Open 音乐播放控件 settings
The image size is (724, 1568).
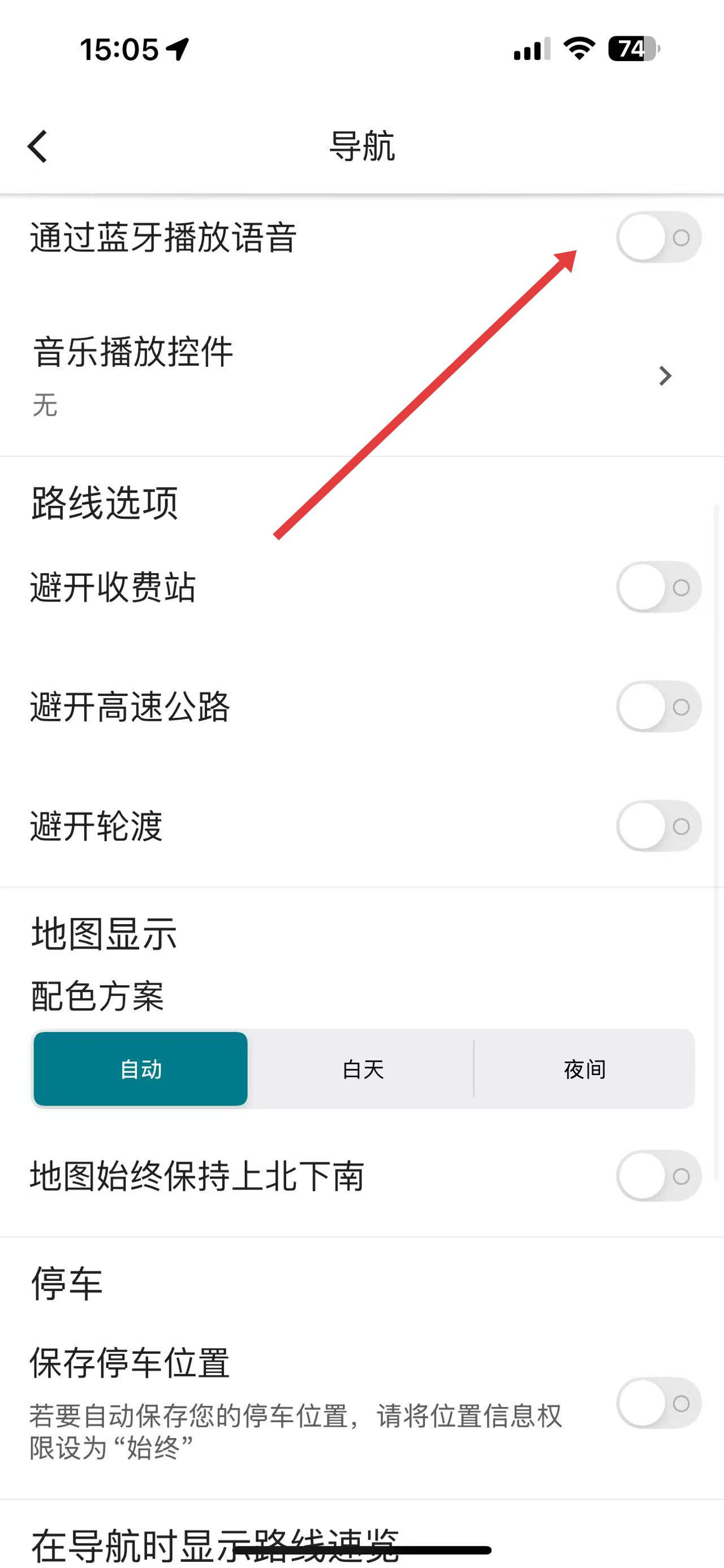361,375
